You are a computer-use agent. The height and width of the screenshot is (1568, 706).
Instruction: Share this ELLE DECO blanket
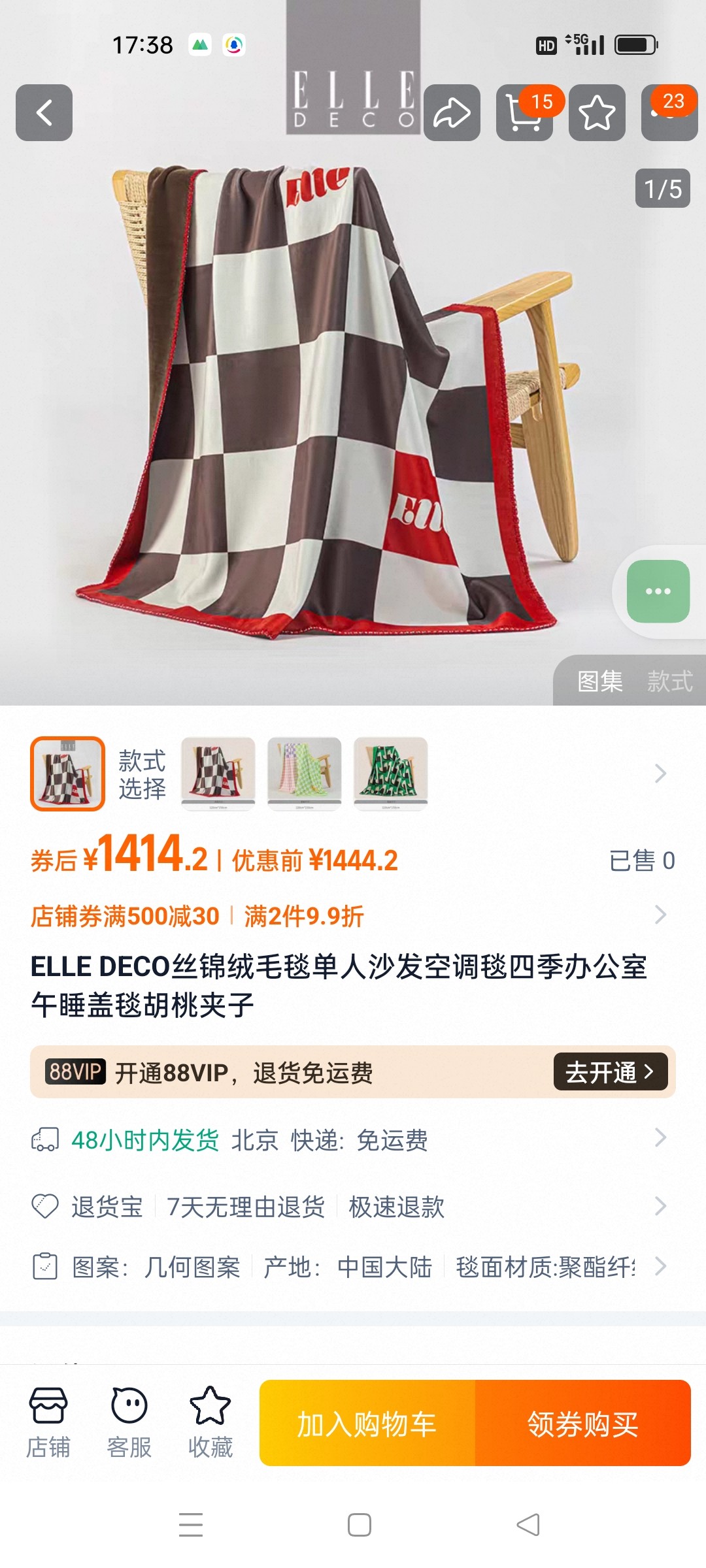point(452,112)
